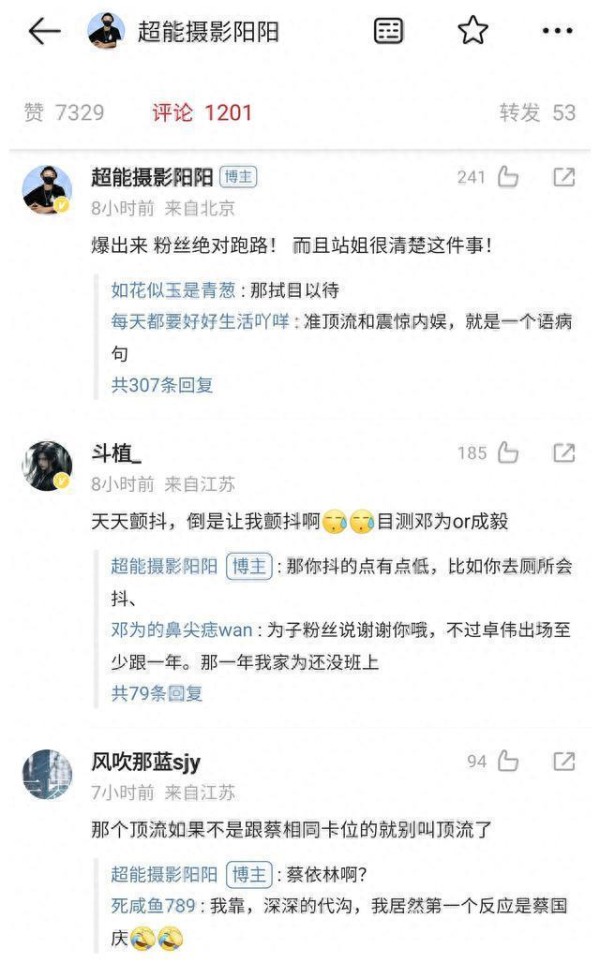The height and width of the screenshot is (963, 600).
Task: Share the comment by 超能摄影阳阳
Action: 564,177
